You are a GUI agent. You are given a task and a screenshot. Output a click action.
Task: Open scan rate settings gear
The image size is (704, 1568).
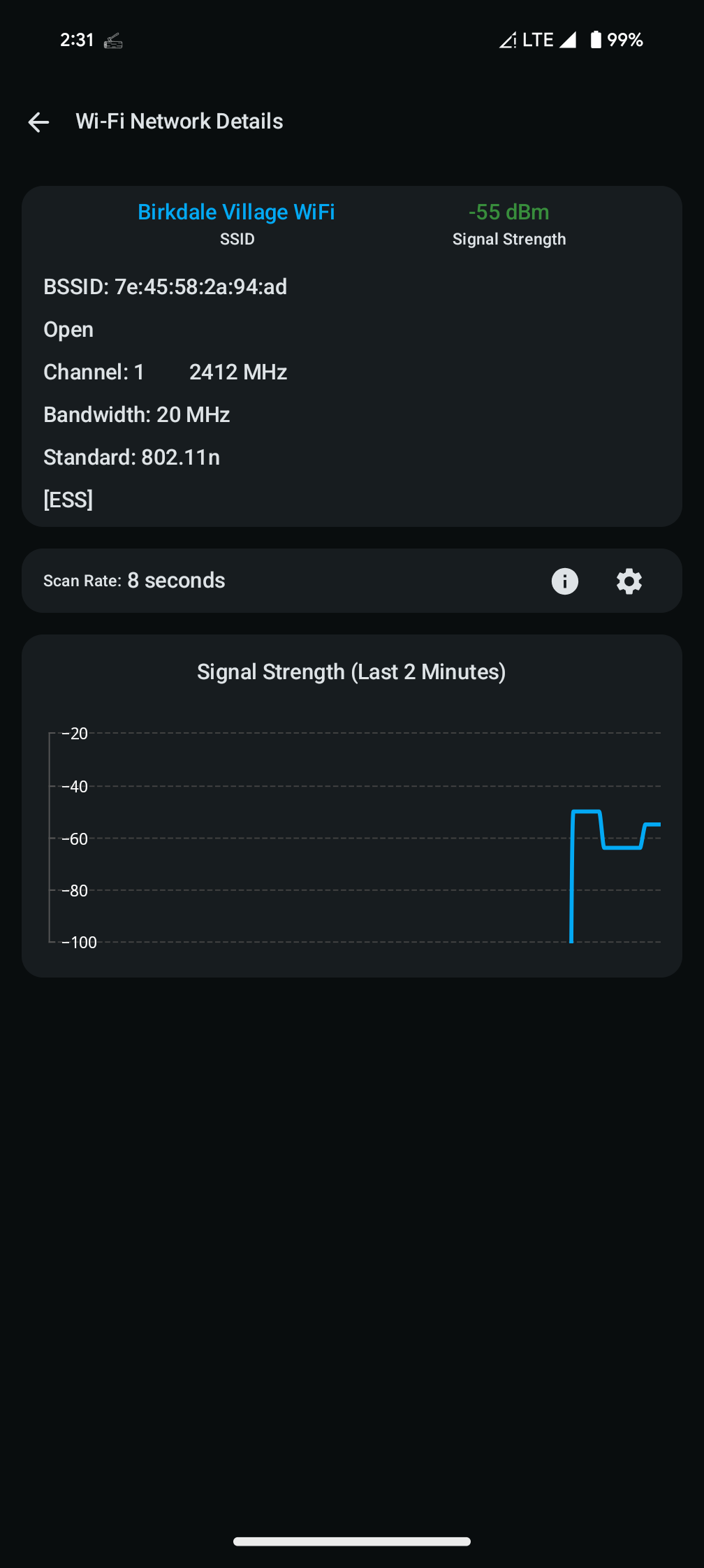click(x=629, y=581)
